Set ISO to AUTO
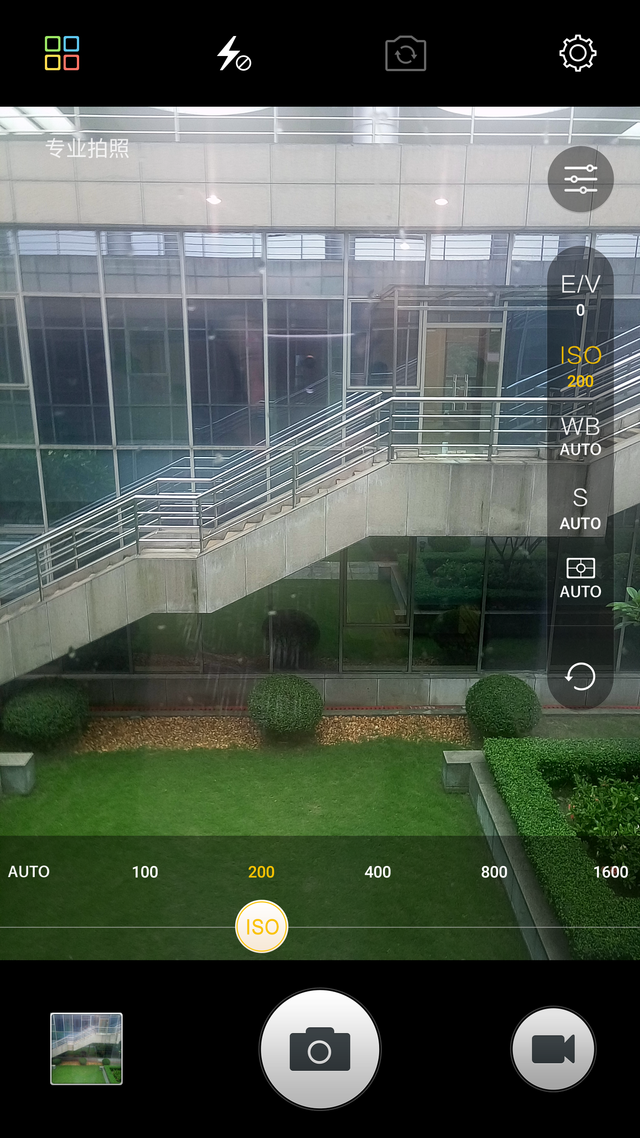The image size is (640, 1138). point(29,872)
